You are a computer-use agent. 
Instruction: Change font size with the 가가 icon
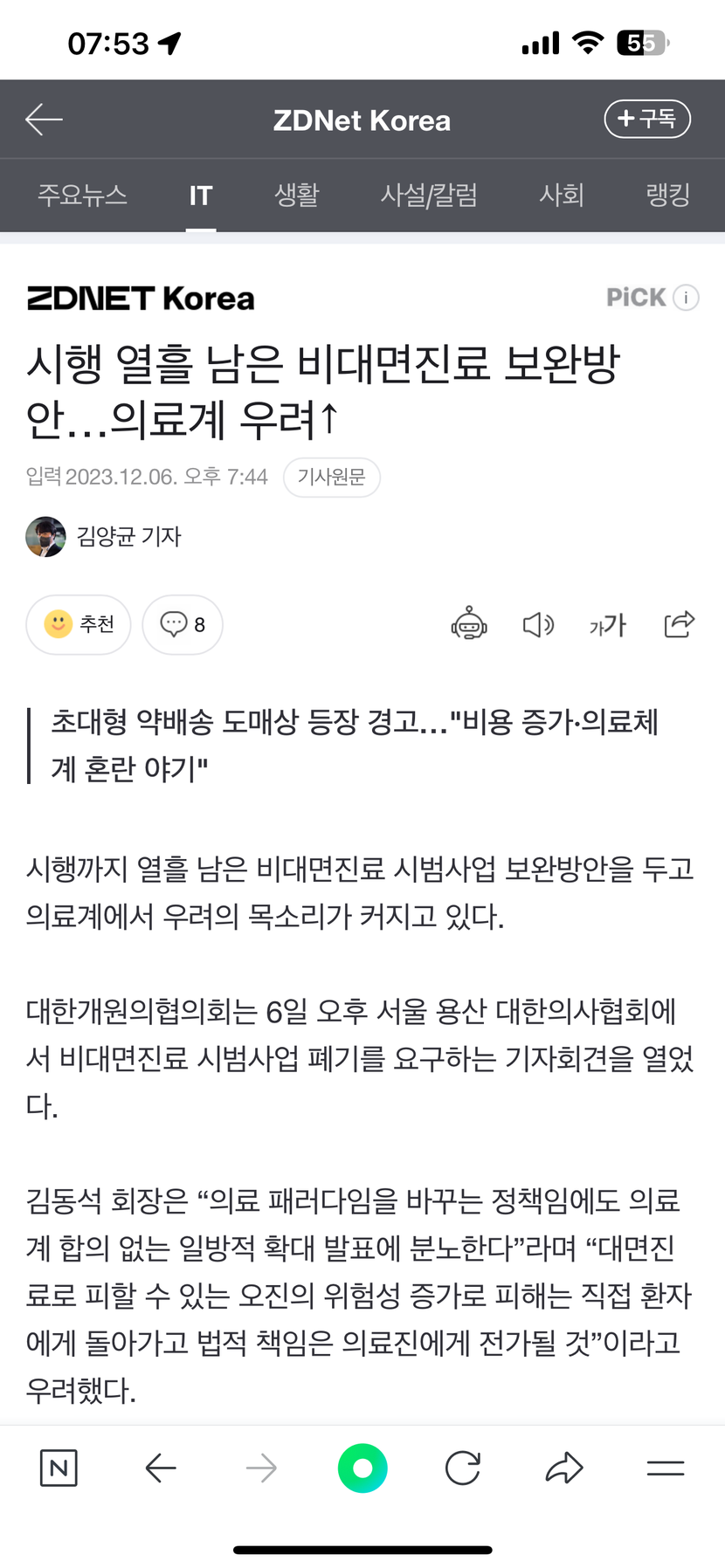click(x=608, y=624)
